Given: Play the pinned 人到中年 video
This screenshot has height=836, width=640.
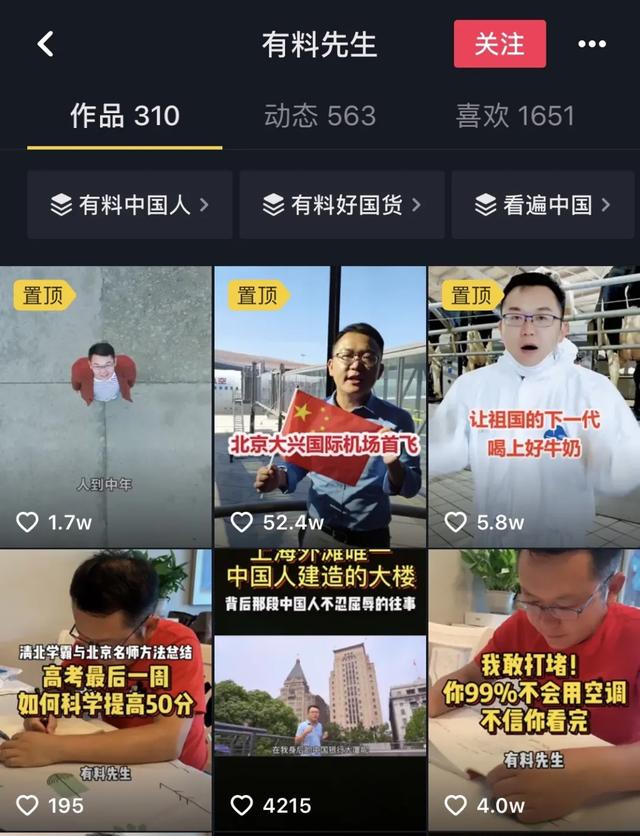Looking at the screenshot, I should [106, 405].
